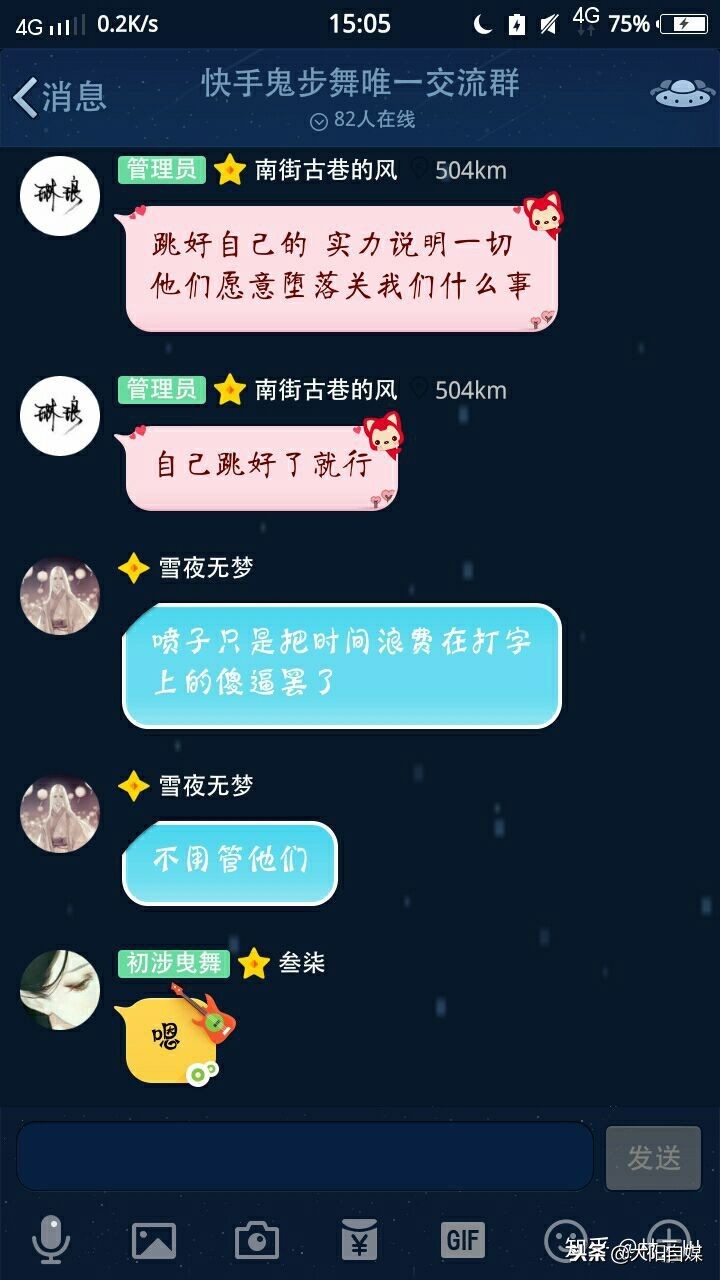Tap the star level badge beside 叁柒
This screenshot has height=1280, width=720.
253,963
